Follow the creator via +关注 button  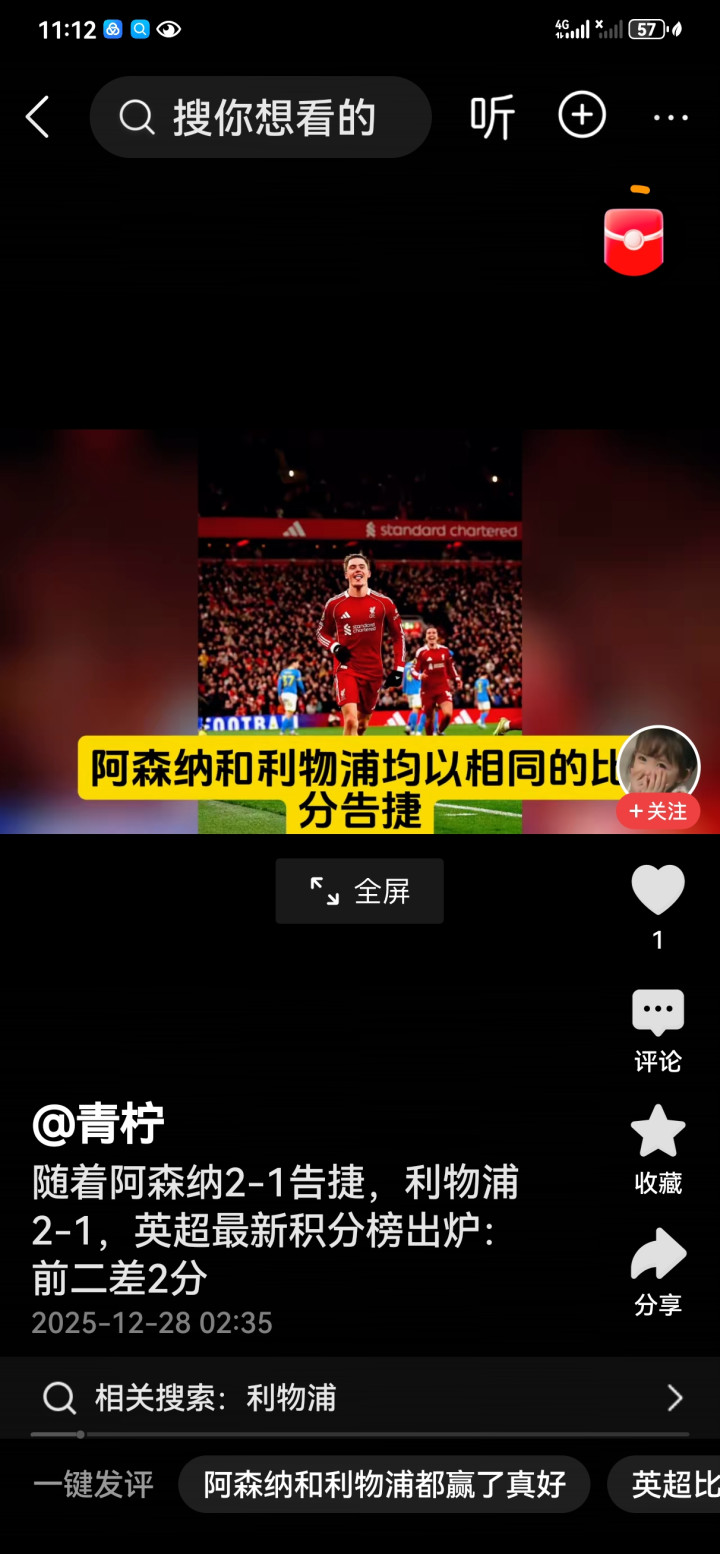[658, 811]
